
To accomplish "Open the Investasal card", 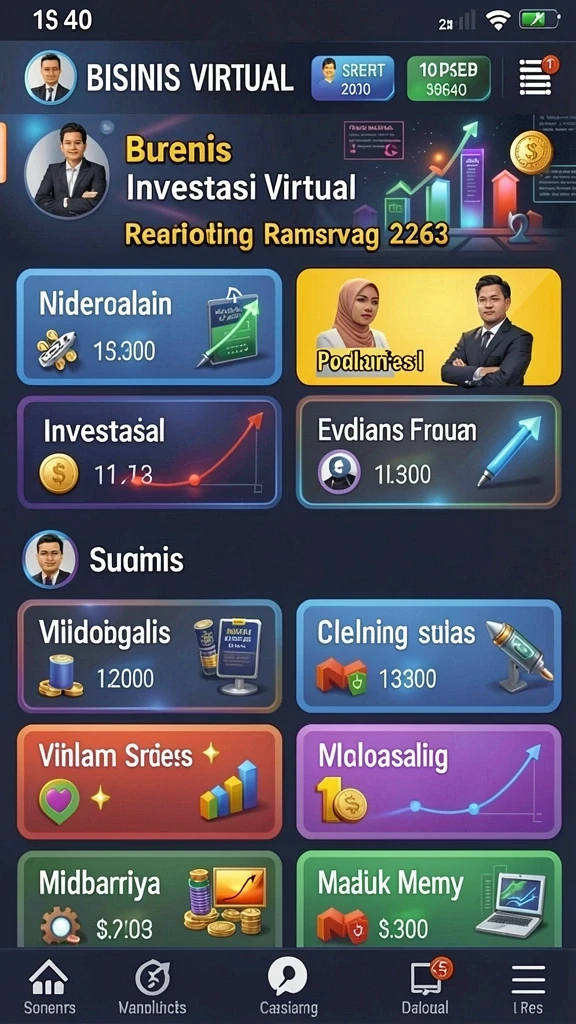I will point(150,452).
